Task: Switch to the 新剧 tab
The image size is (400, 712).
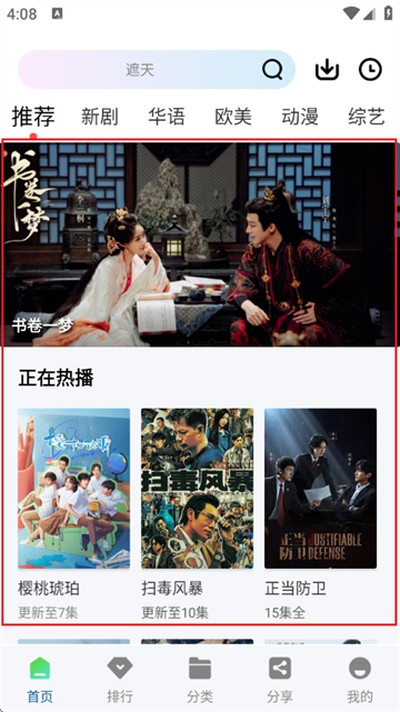Action: coord(100,117)
